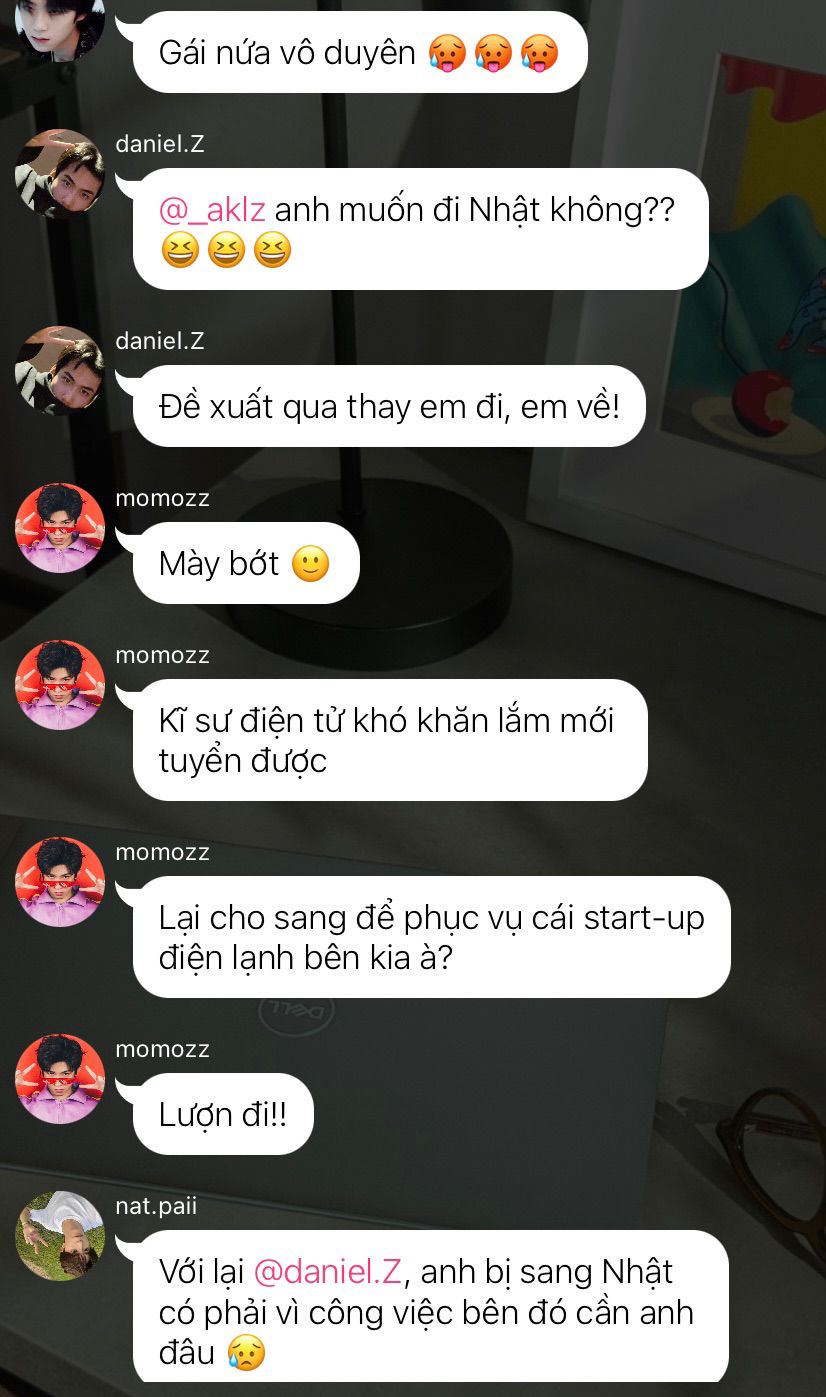Open the @_aklz mention in daniel.Z's message
This screenshot has height=1397, width=826.
[212, 211]
